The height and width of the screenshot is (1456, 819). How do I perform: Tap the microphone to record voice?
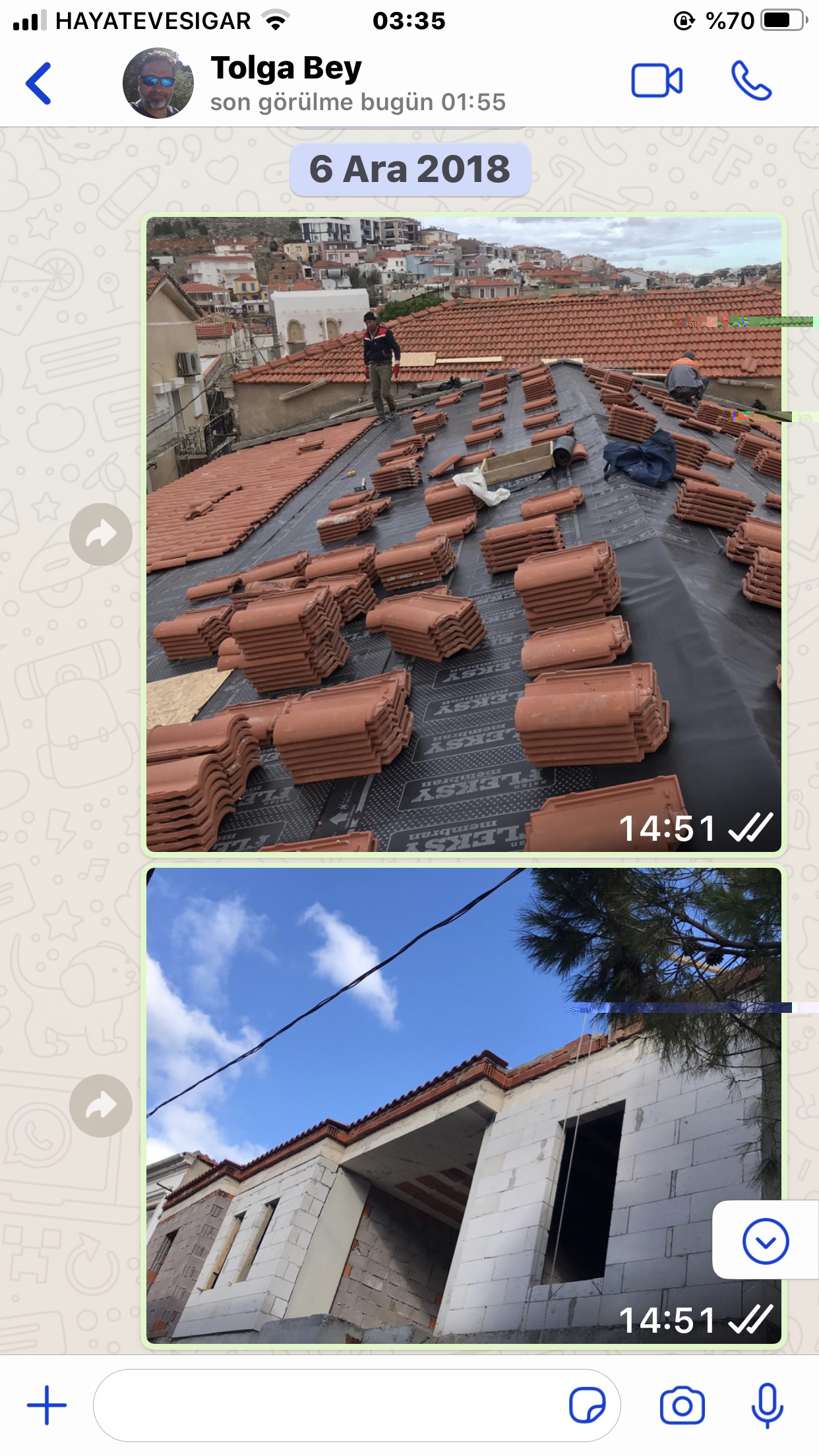point(767,1405)
